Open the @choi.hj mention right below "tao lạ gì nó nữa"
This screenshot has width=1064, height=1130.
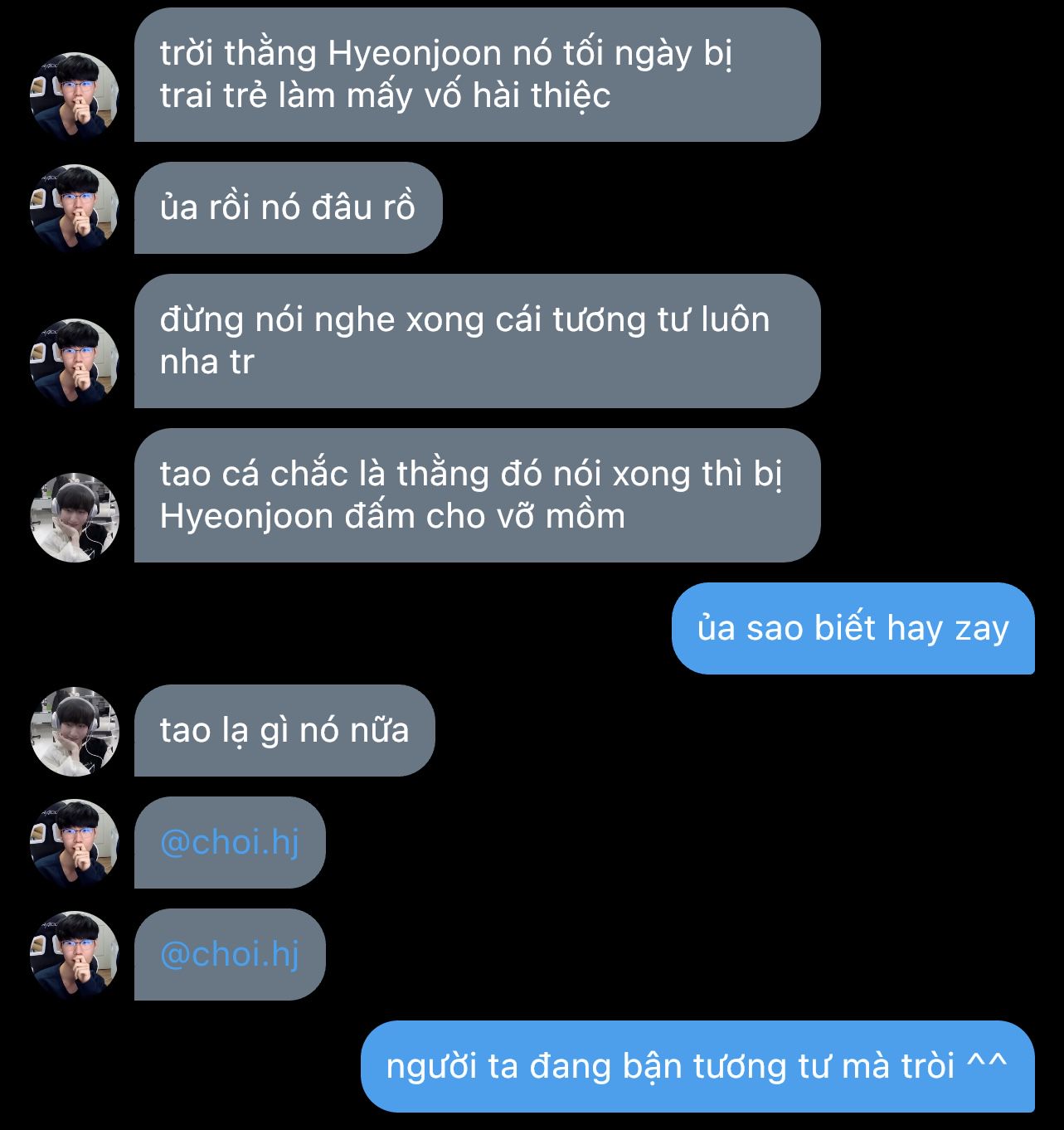tap(229, 842)
